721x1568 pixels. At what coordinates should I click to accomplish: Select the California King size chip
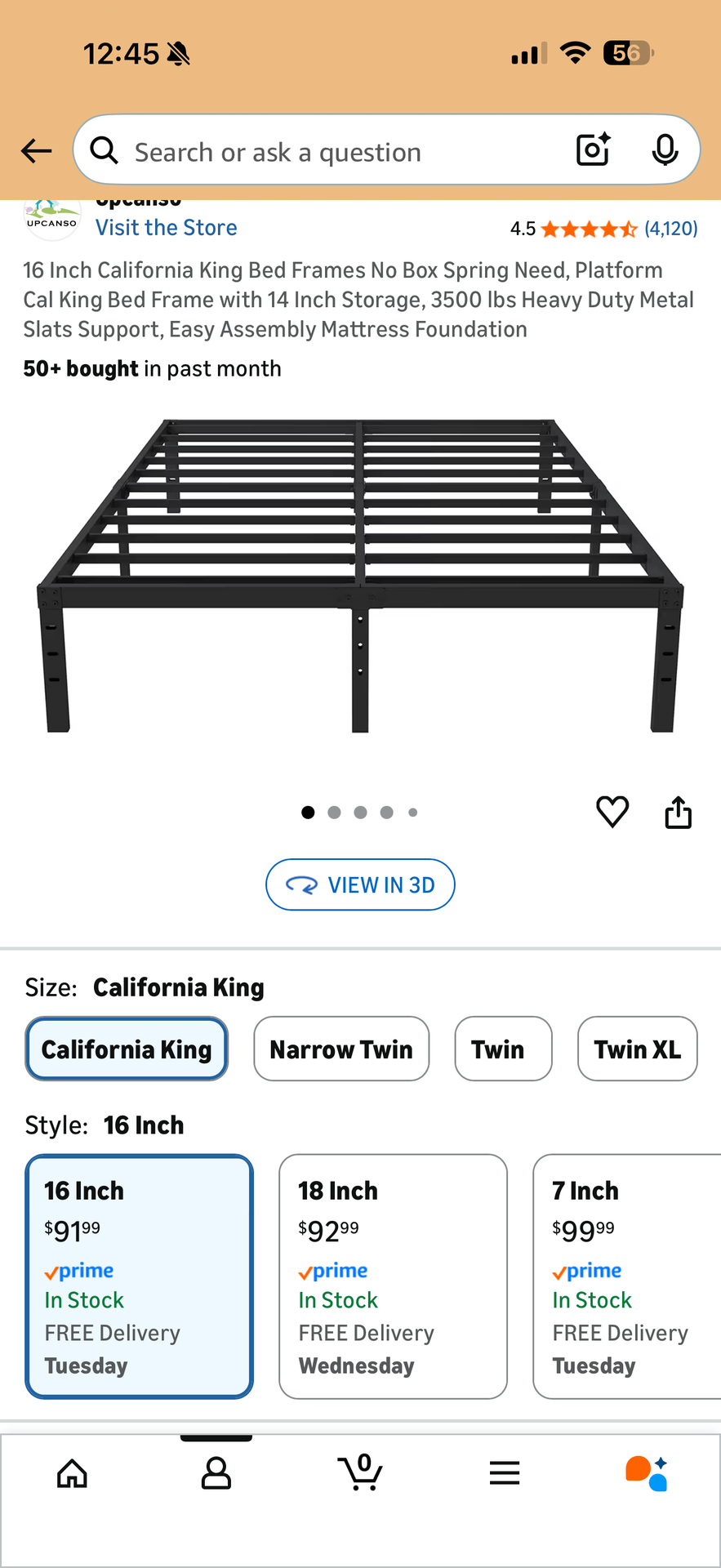(127, 1049)
